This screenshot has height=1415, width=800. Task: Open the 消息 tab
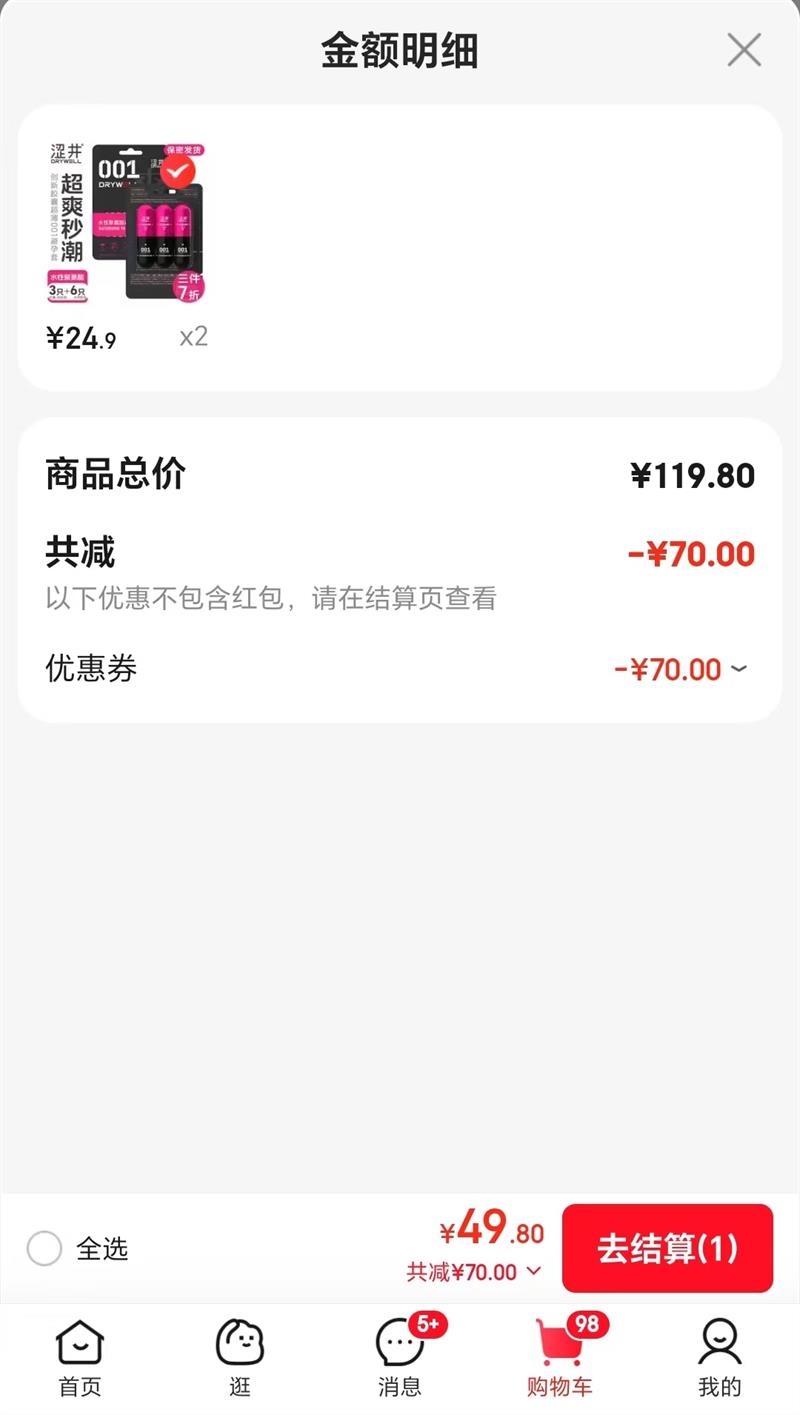[x=400, y=1358]
